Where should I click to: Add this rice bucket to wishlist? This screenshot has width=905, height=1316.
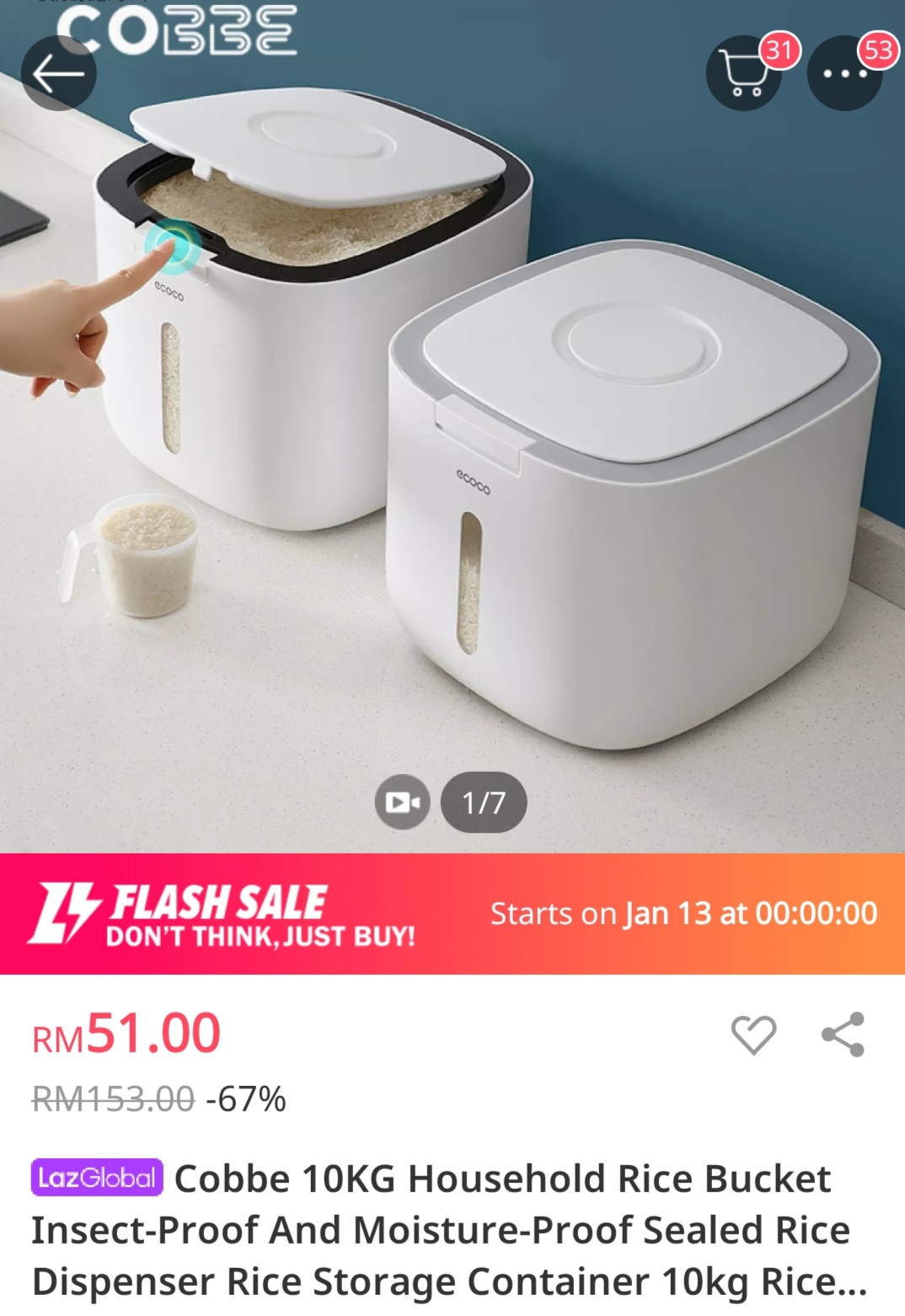coord(752,1035)
